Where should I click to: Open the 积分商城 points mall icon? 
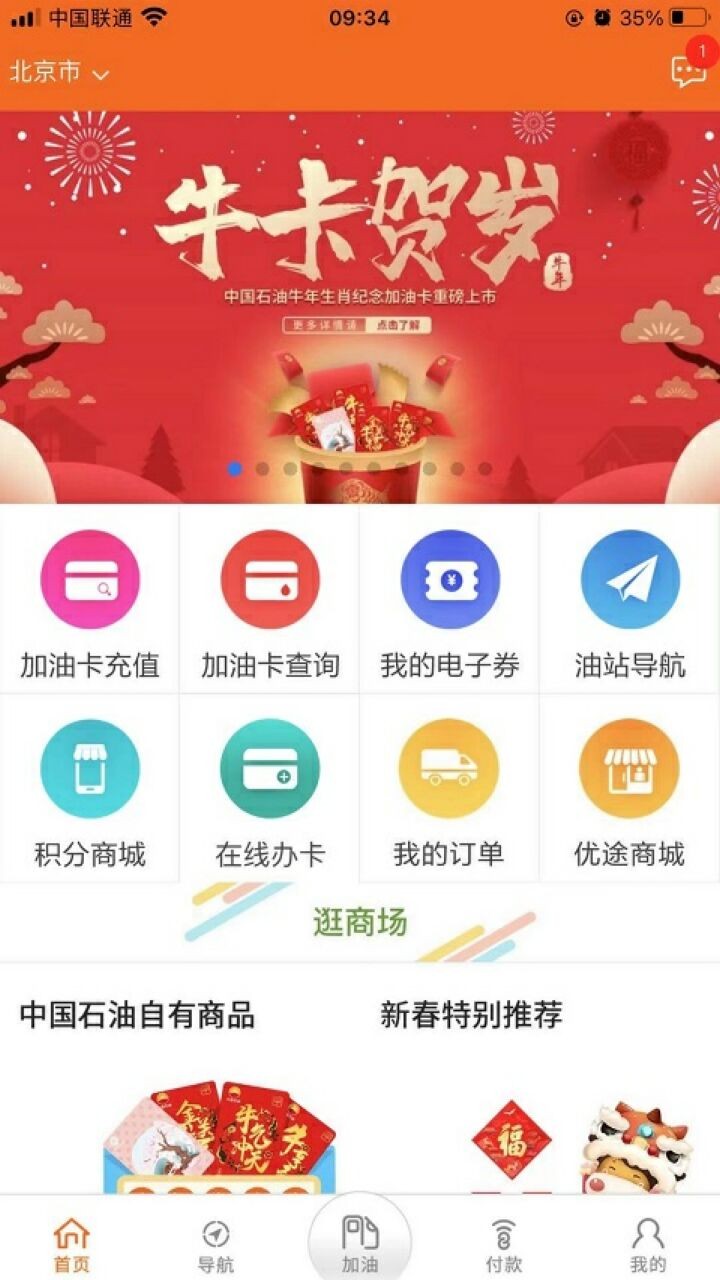point(91,770)
